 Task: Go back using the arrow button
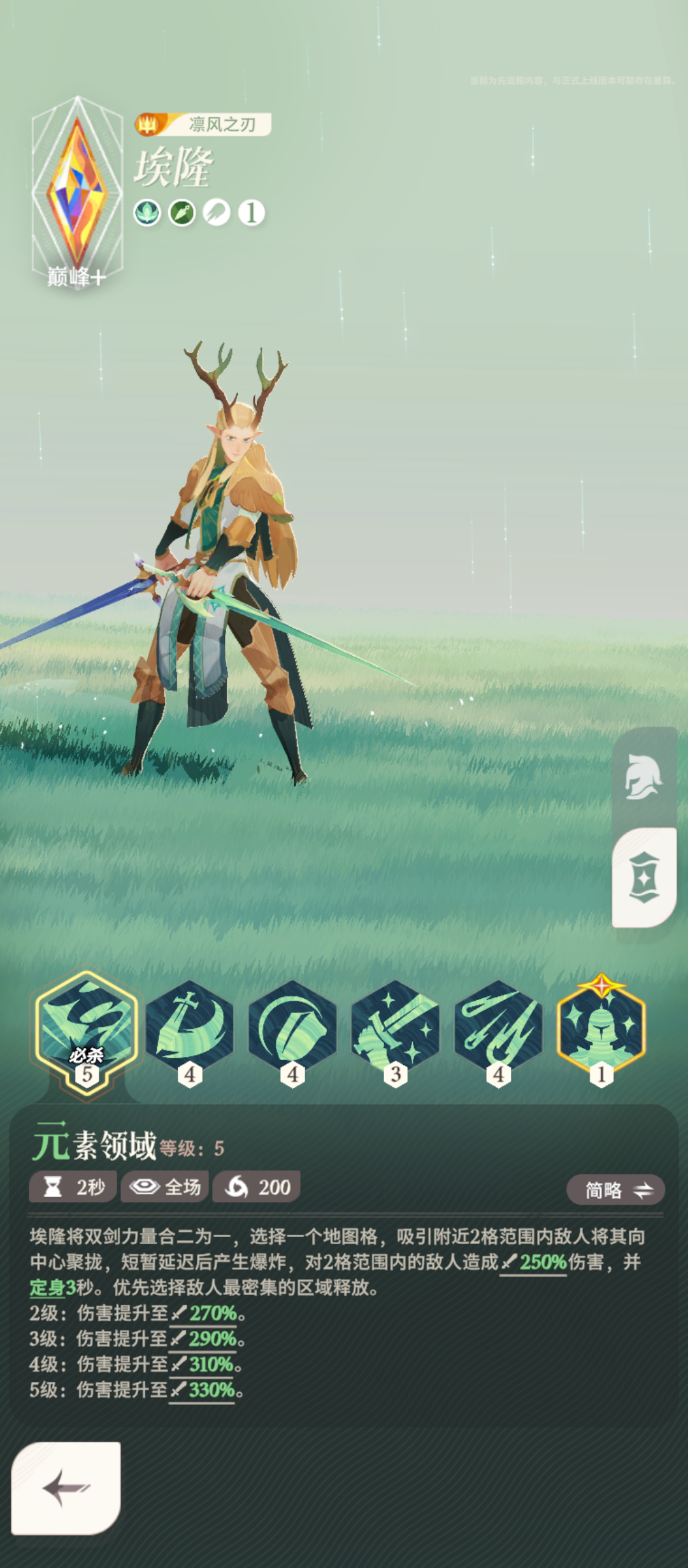point(66,1488)
